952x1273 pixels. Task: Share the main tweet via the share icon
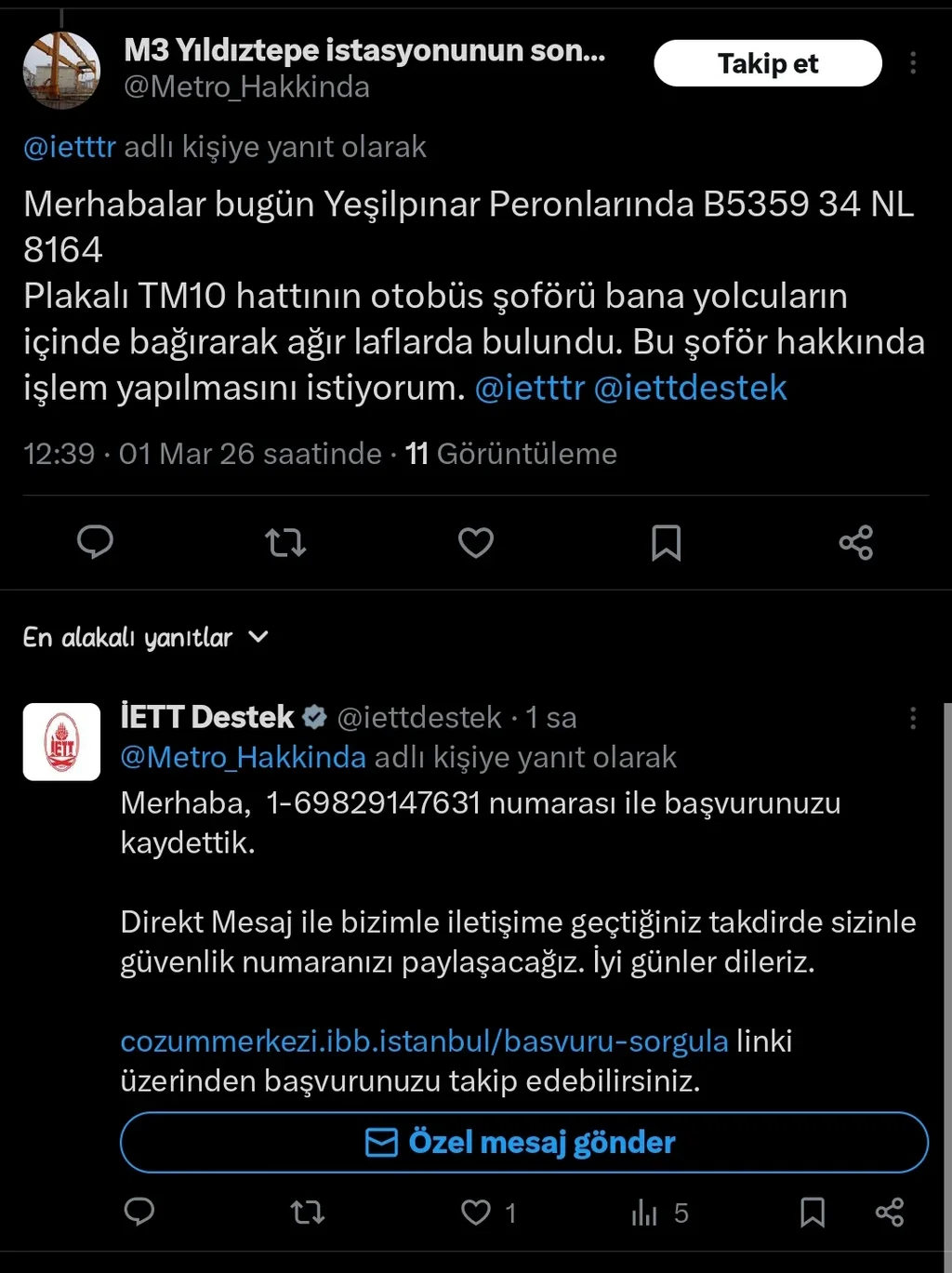pos(855,543)
